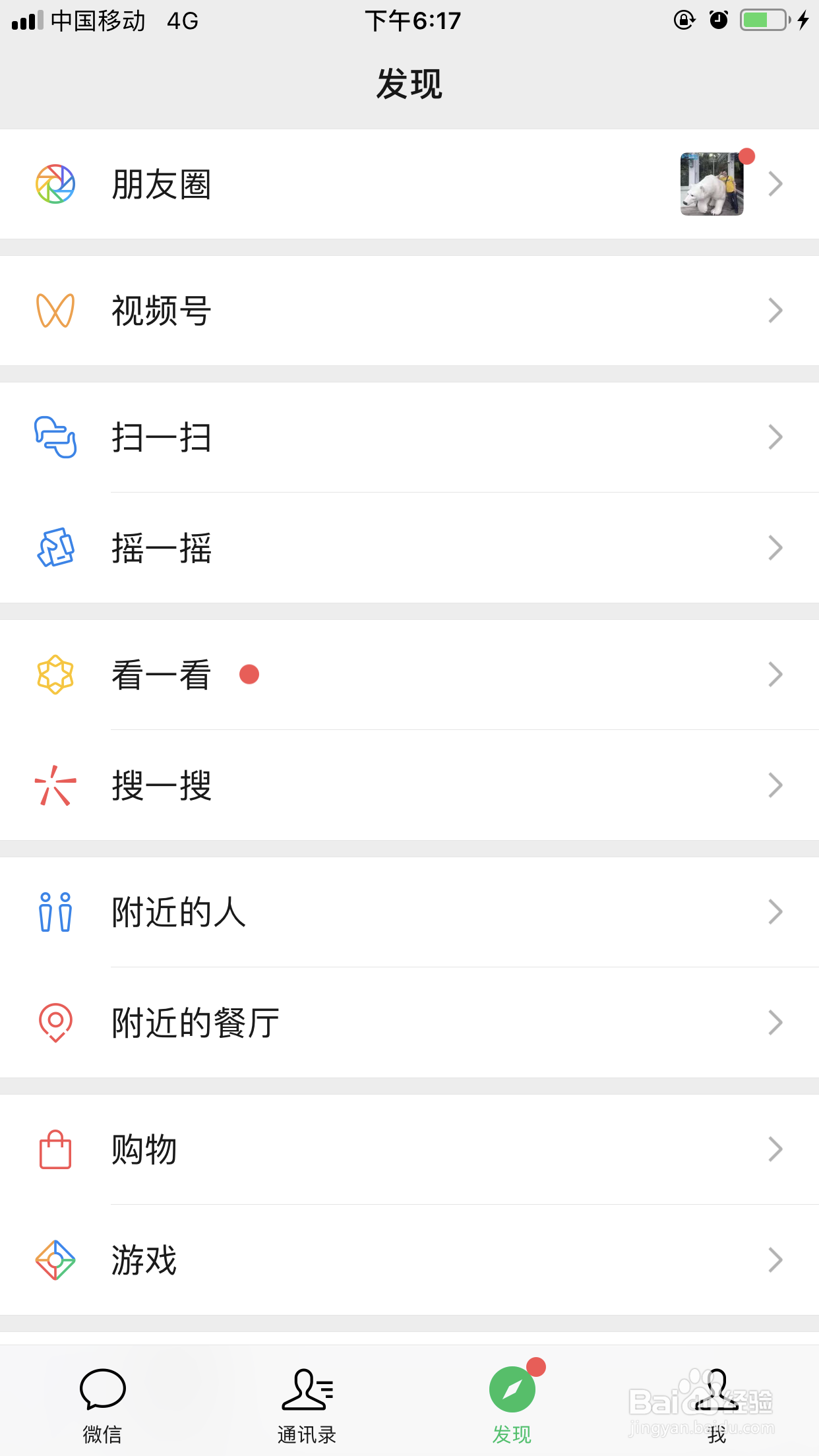Open Scan (扫一扫) via its QR icon

pyautogui.click(x=56, y=437)
